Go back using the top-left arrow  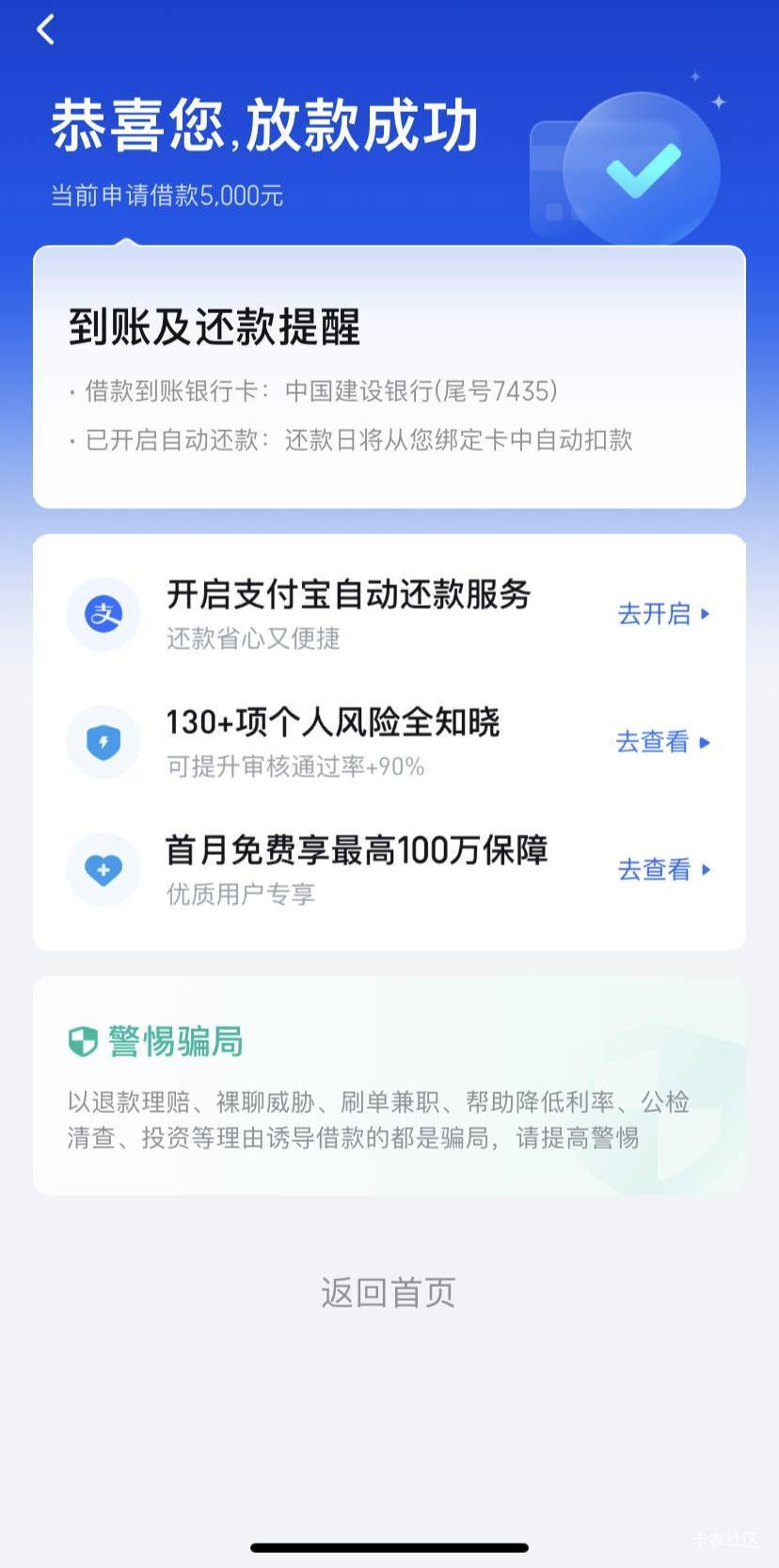tap(45, 30)
